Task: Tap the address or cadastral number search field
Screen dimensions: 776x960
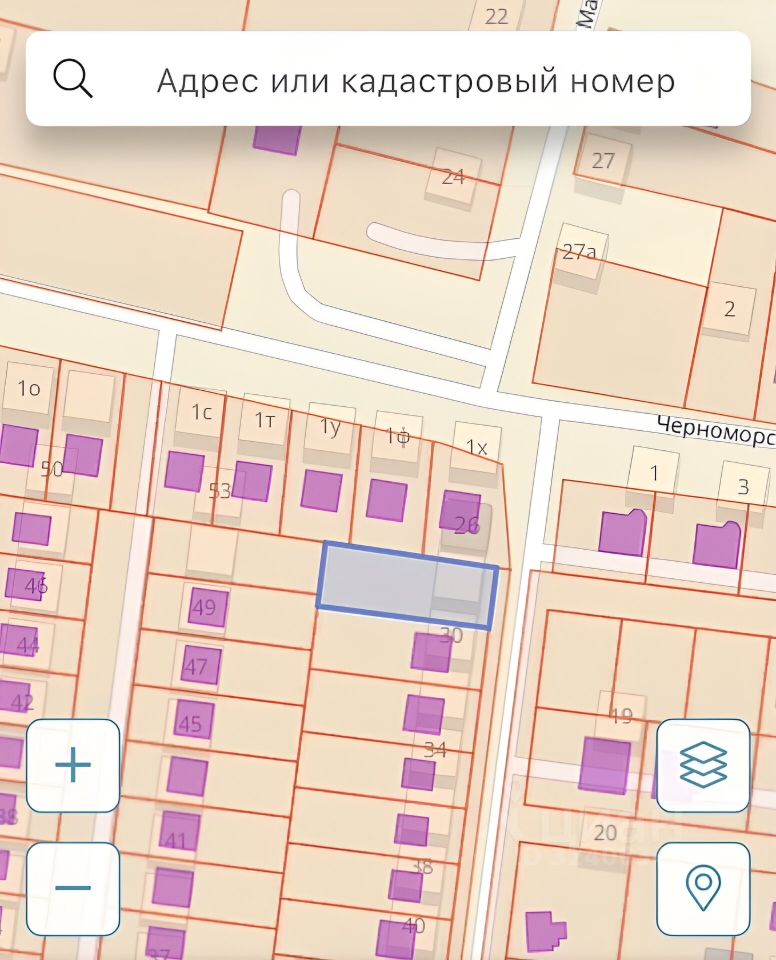Action: [x=415, y=80]
